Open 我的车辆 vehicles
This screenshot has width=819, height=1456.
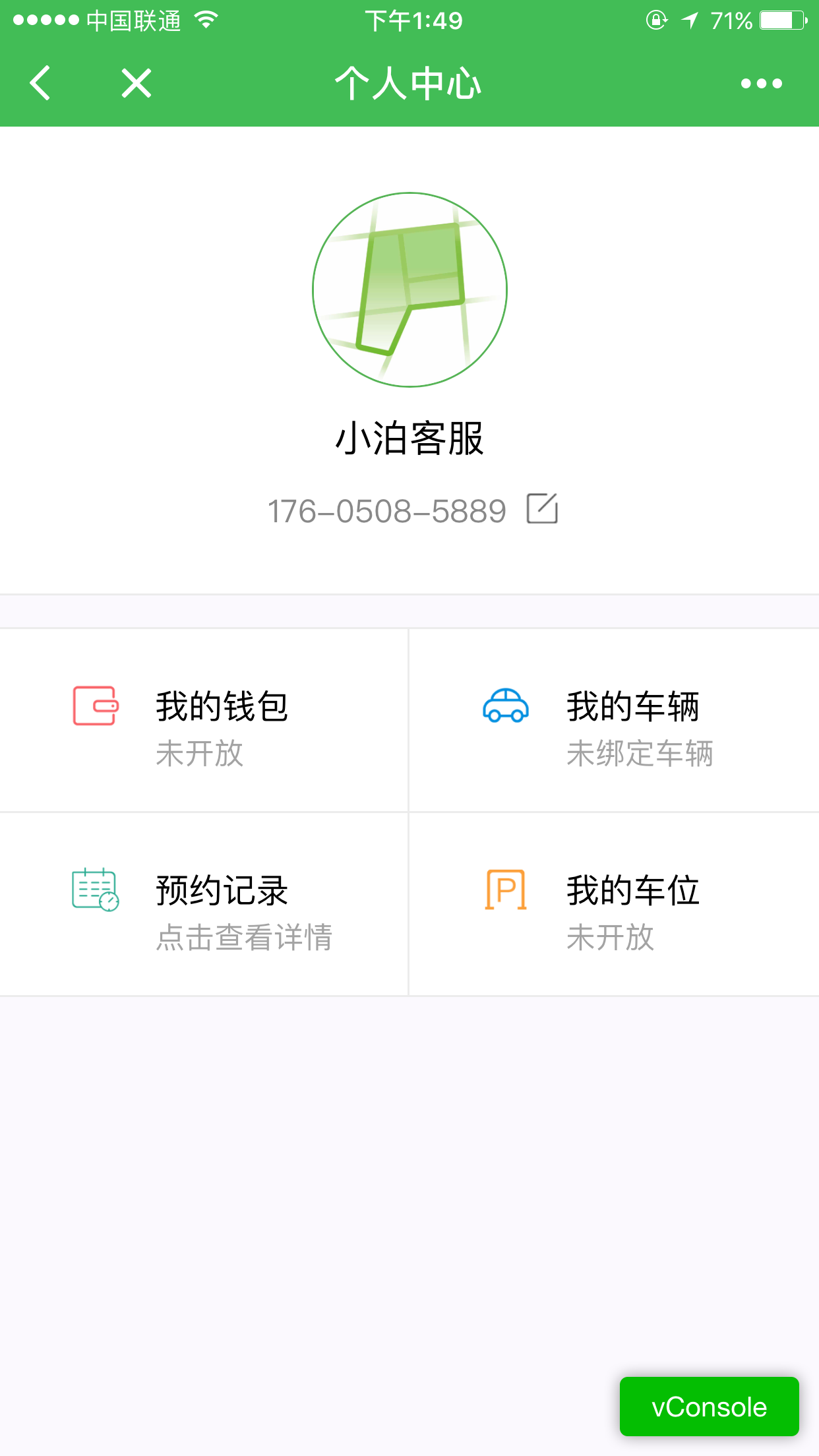(614, 721)
